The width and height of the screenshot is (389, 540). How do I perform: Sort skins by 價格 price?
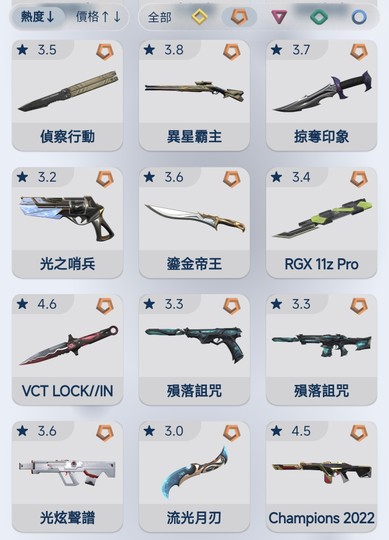coord(98,17)
